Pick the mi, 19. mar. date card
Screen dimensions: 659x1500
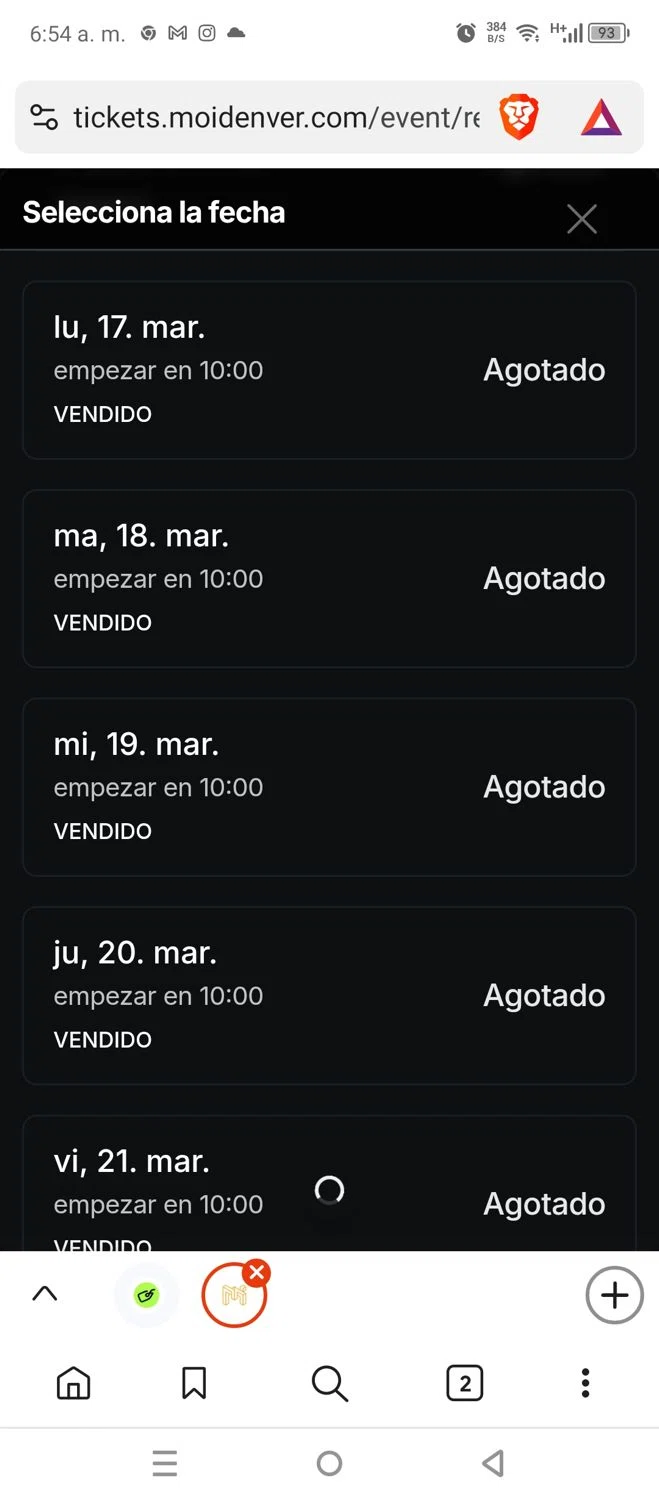pos(329,787)
